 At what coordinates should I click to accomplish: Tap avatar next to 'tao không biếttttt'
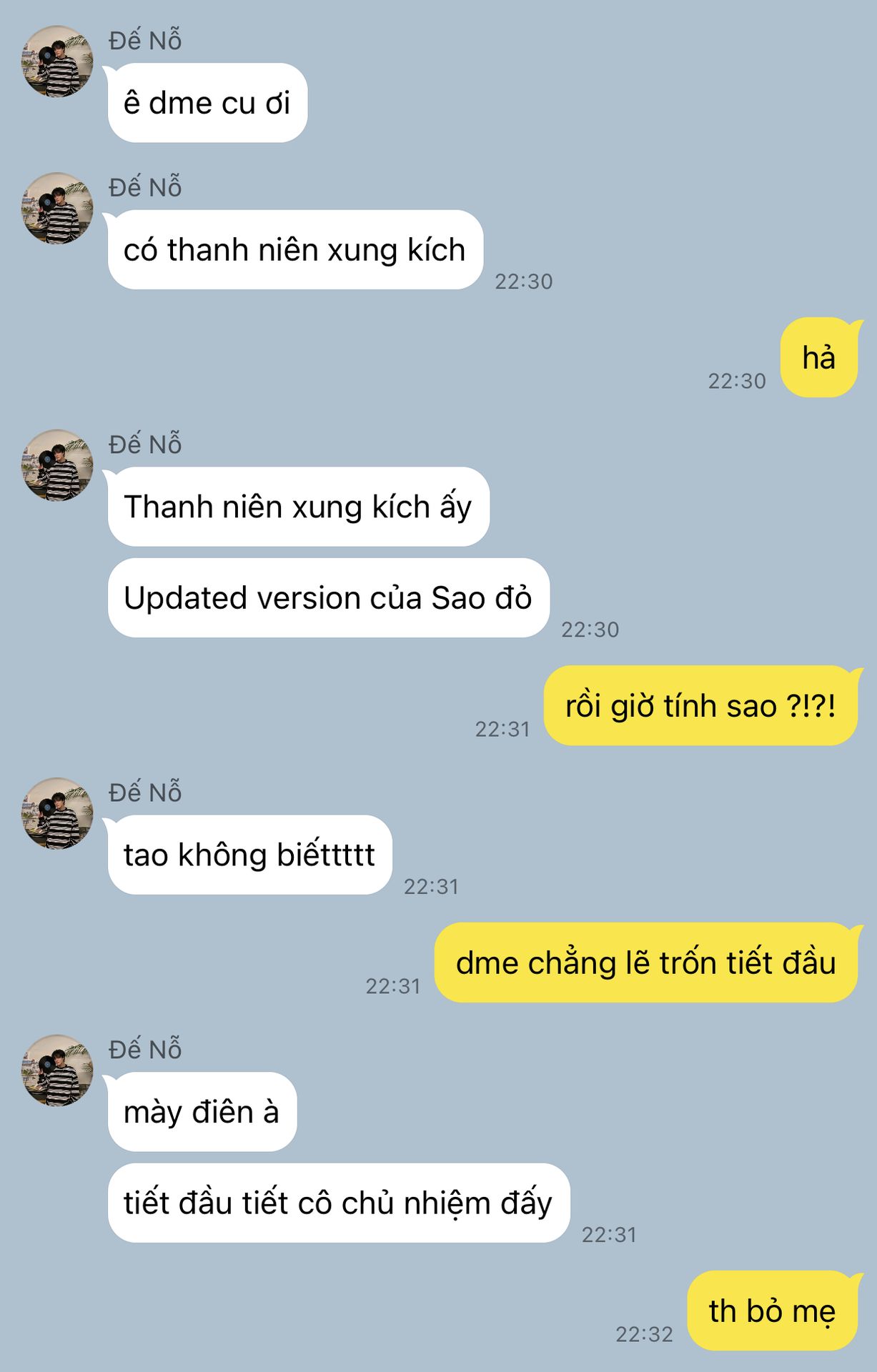(57, 813)
